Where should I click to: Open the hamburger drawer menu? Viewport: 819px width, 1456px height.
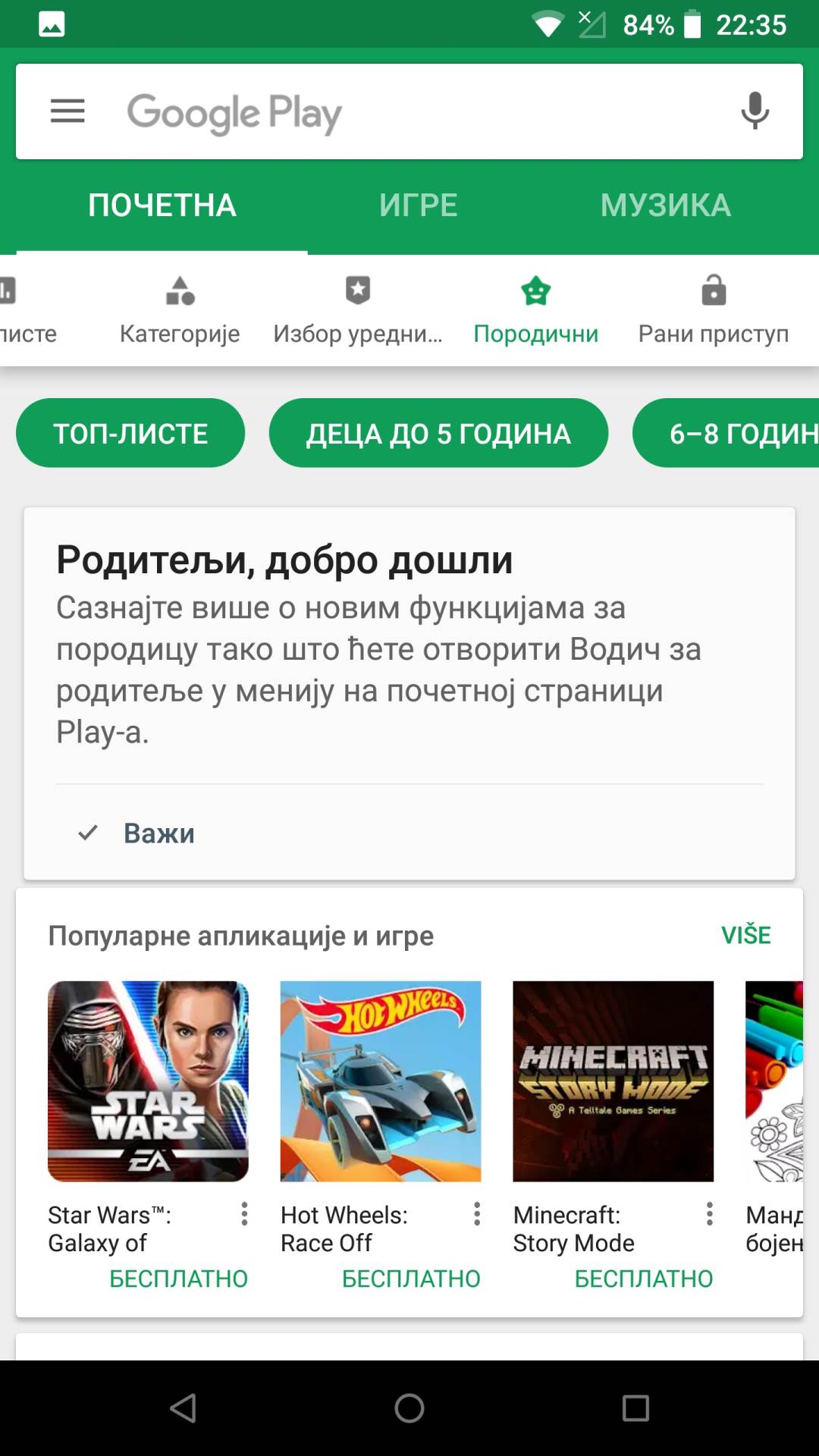click(67, 111)
